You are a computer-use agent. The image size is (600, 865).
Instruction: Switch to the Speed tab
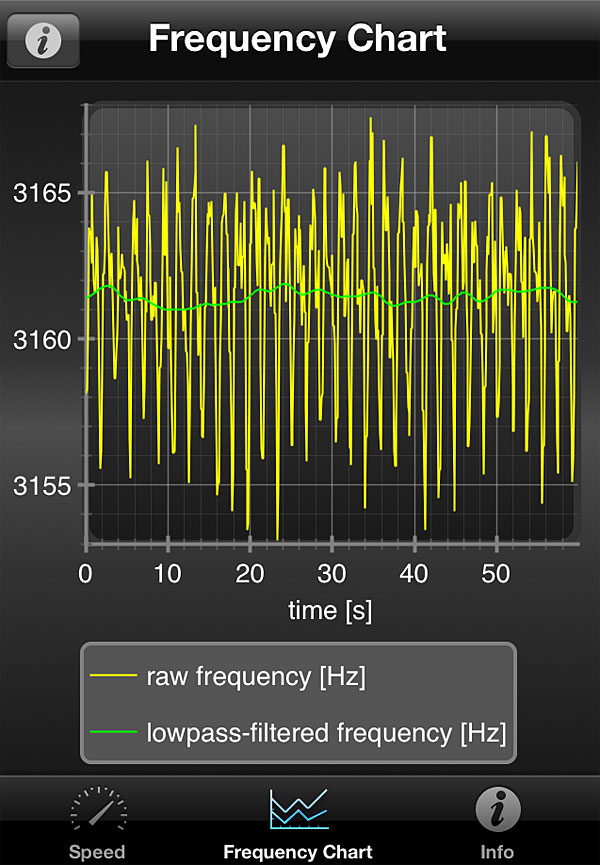tap(97, 822)
